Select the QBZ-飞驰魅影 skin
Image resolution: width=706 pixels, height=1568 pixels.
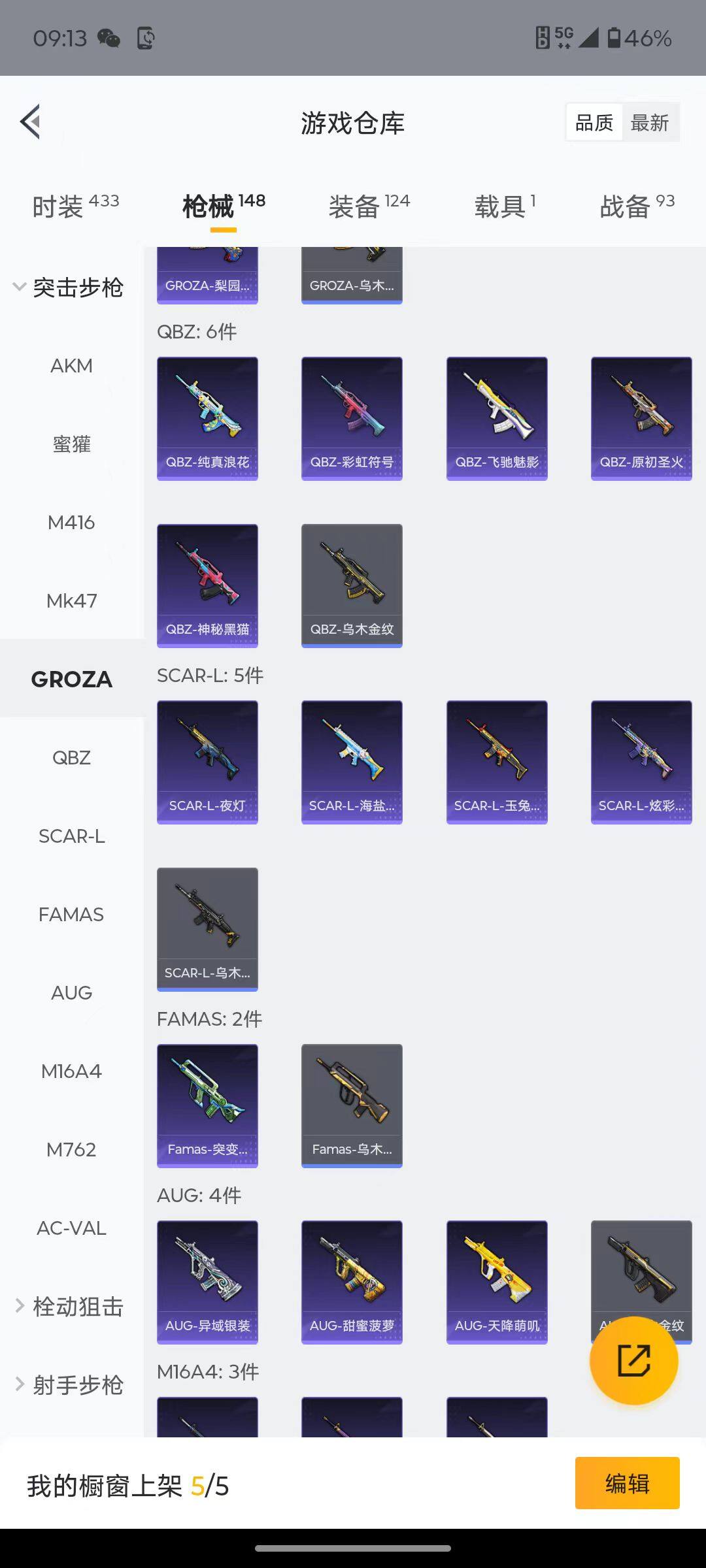(497, 418)
